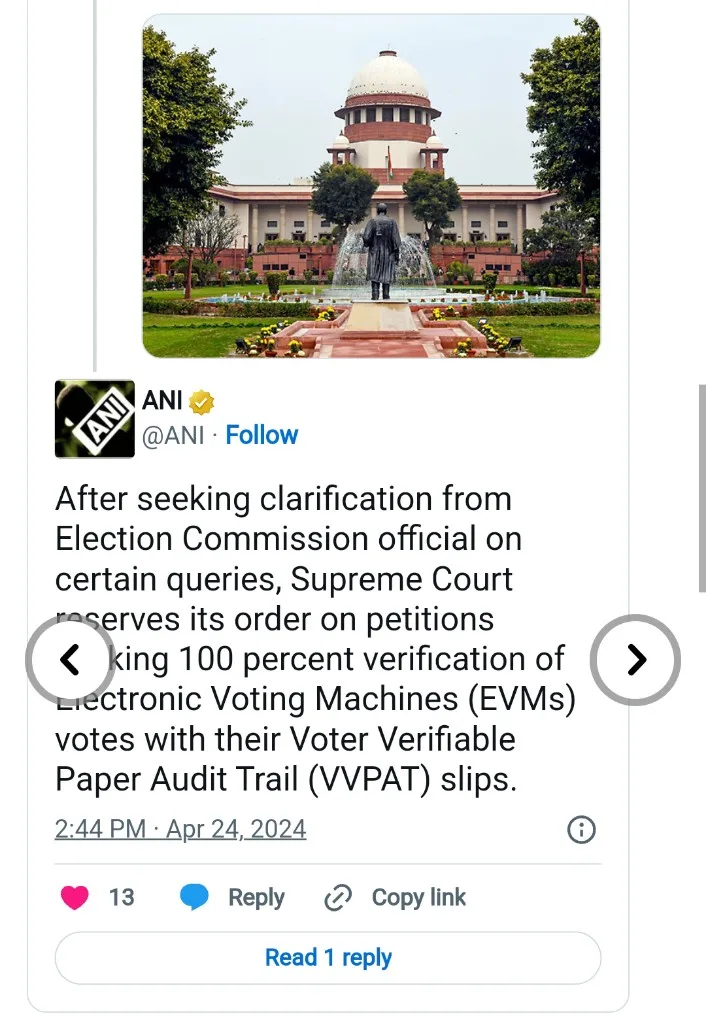This screenshot has width=706, height=1021.
Task: Reply to the ANI tweet
Action: pos(233,898)
